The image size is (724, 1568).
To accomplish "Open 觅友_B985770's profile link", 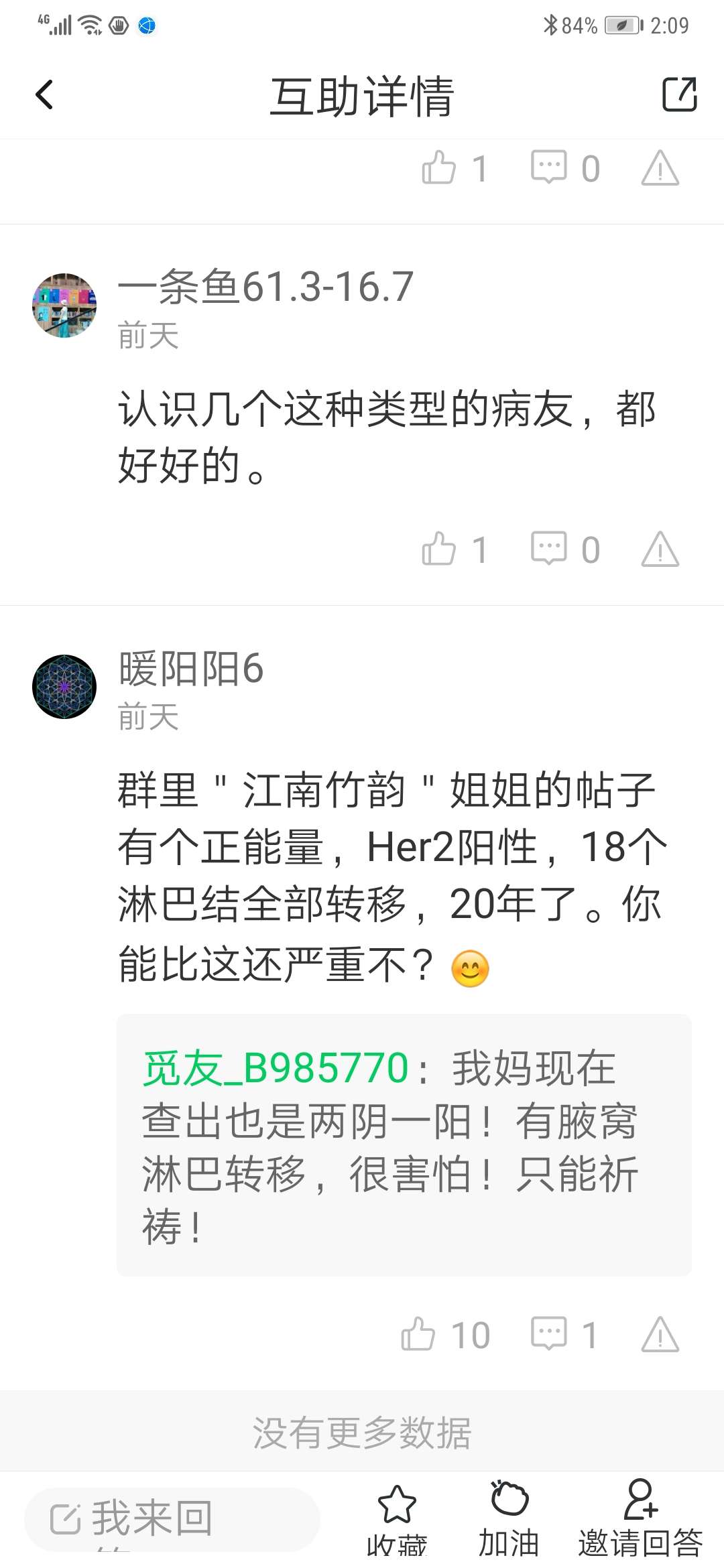I will [x=276, y=1067].
